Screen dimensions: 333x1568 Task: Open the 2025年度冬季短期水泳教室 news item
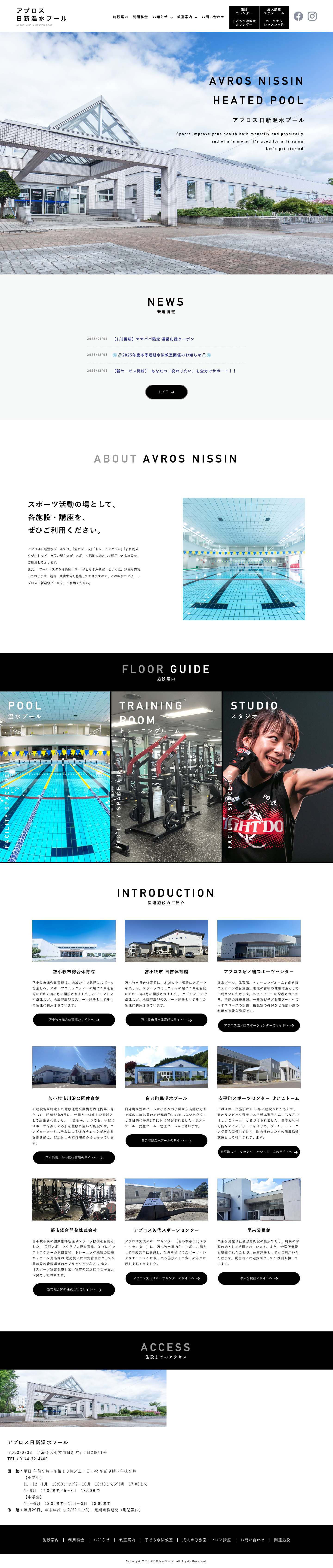(x=162, y=355)
